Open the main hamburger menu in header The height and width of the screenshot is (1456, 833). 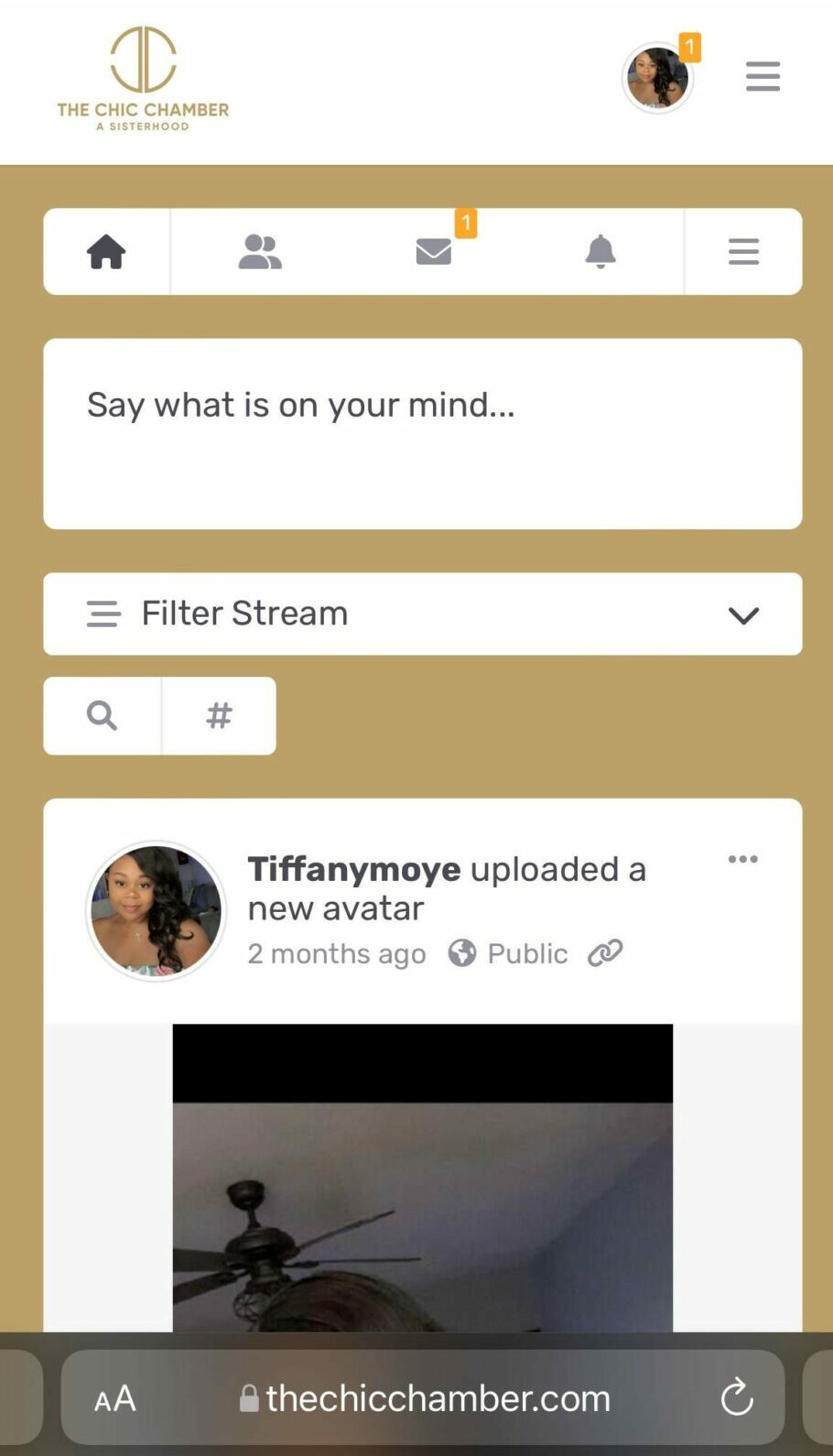coord(763,76)
